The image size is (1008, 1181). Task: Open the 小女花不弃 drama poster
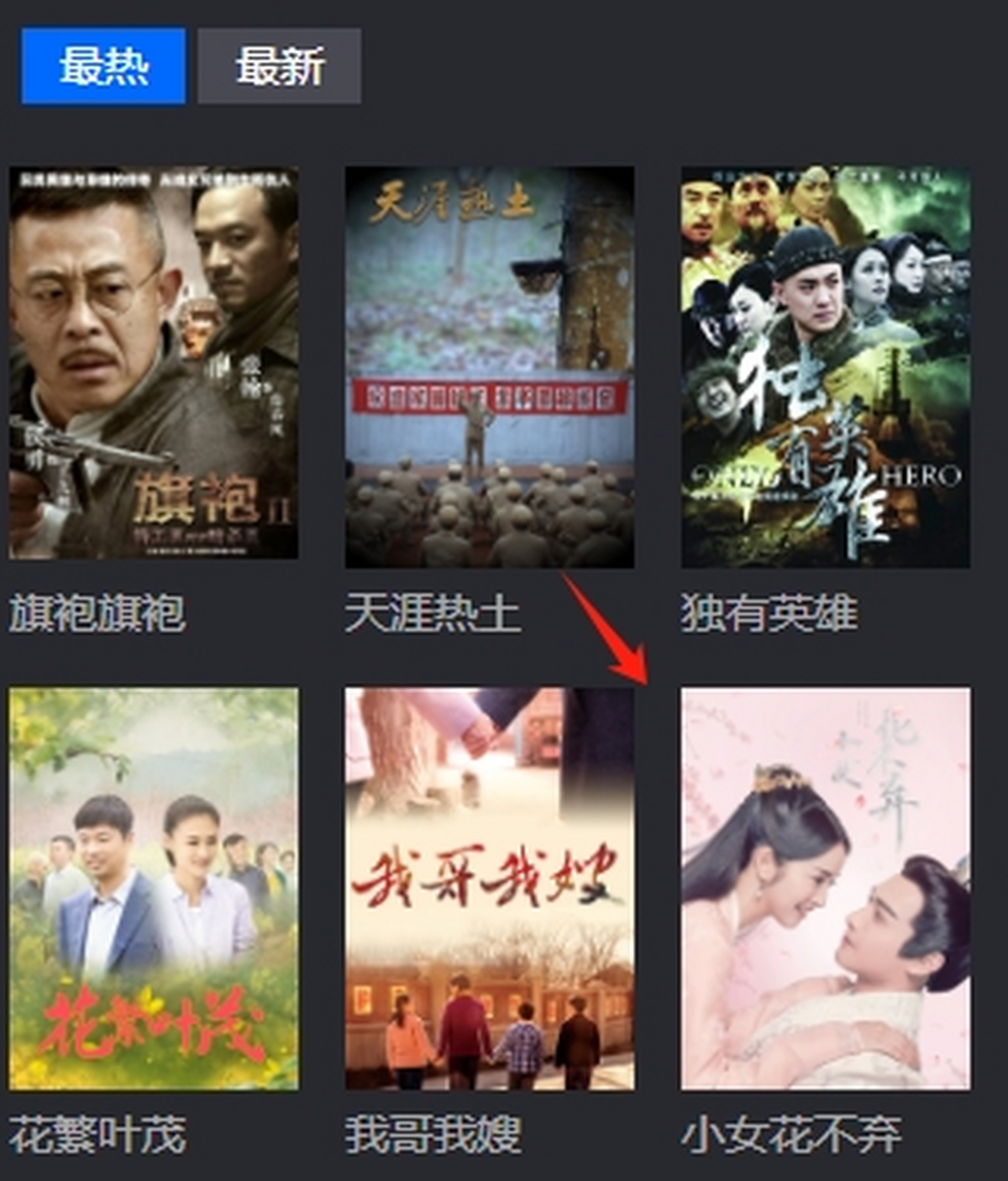(x=825, y=888)
